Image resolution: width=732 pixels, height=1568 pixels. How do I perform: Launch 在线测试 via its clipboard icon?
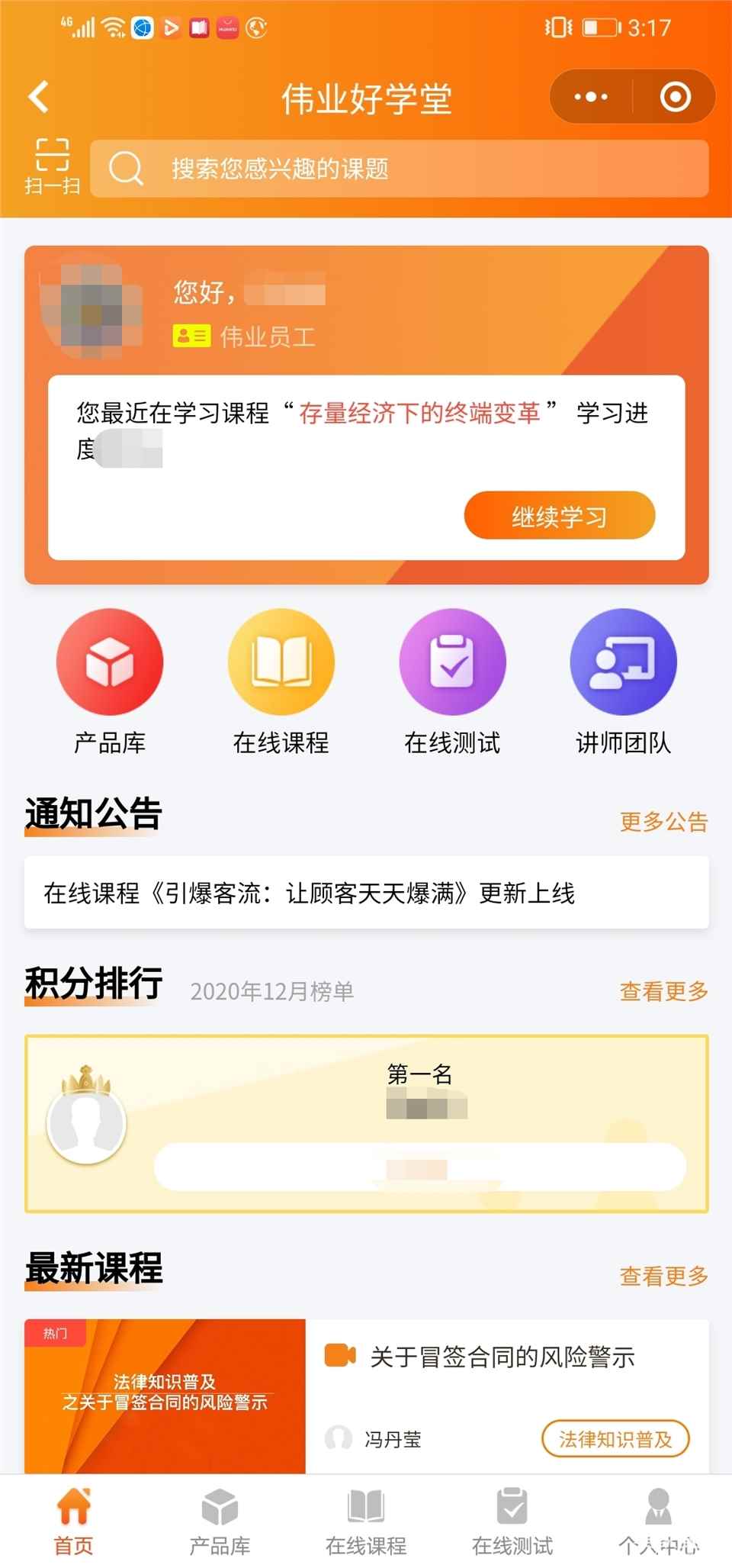tap(452, 662)
